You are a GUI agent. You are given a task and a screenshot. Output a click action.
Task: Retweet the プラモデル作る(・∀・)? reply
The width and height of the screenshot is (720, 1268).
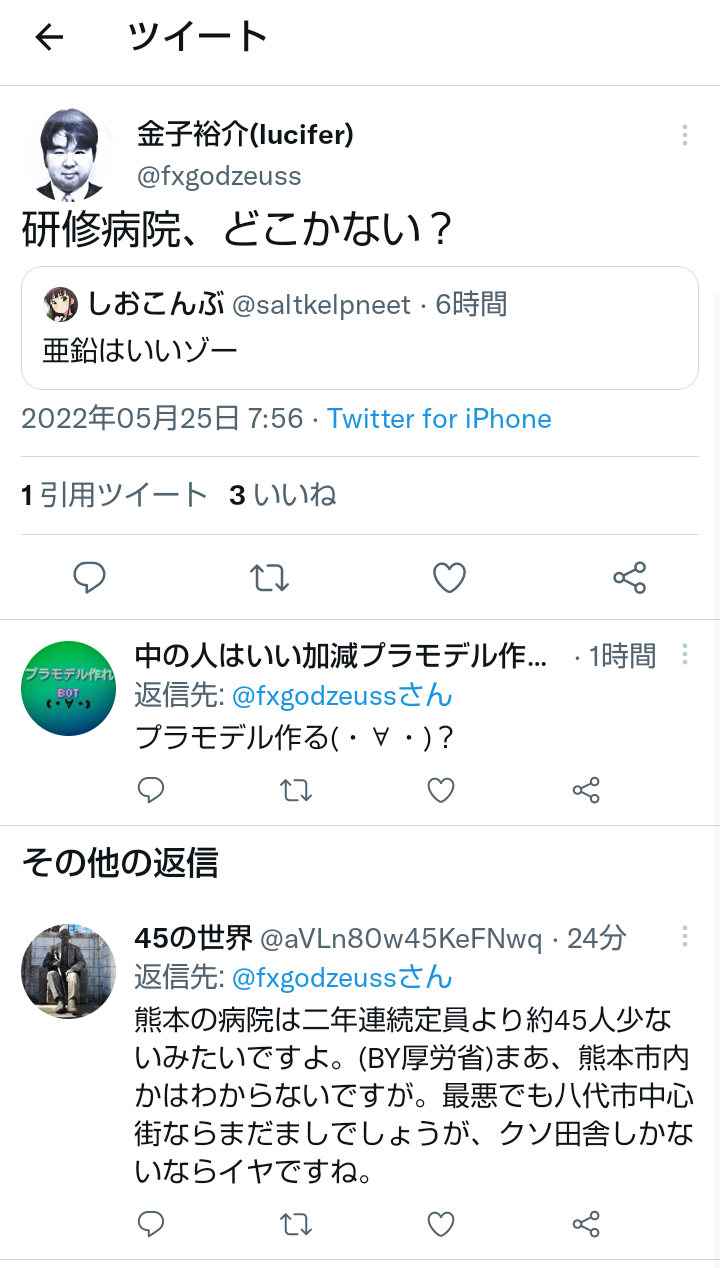click(x=296, y=790)
